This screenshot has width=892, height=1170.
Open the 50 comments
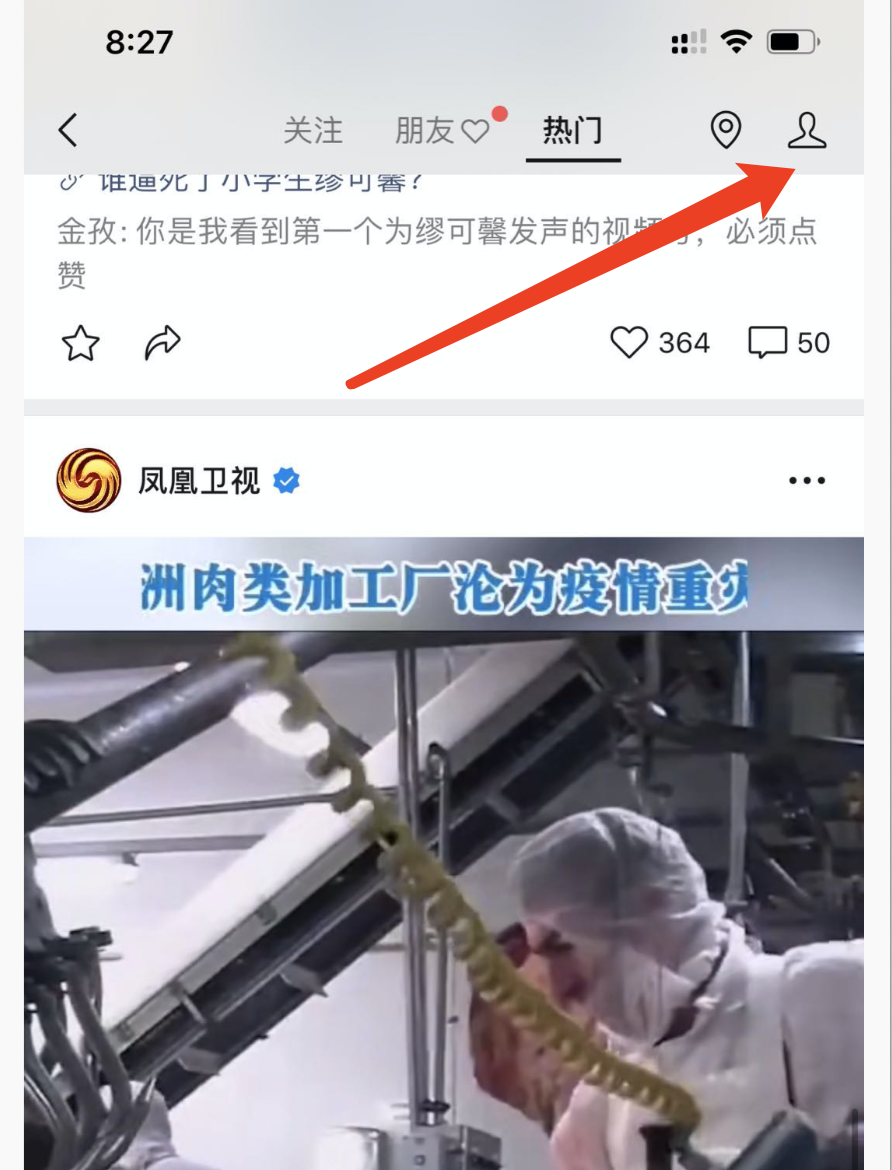point(768,343)
